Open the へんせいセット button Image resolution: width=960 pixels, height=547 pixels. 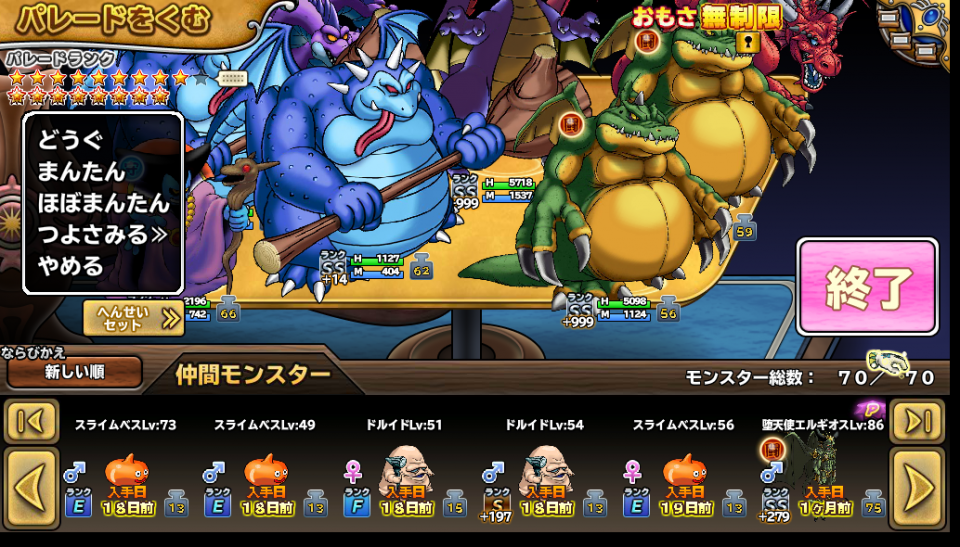coord(133,318)
